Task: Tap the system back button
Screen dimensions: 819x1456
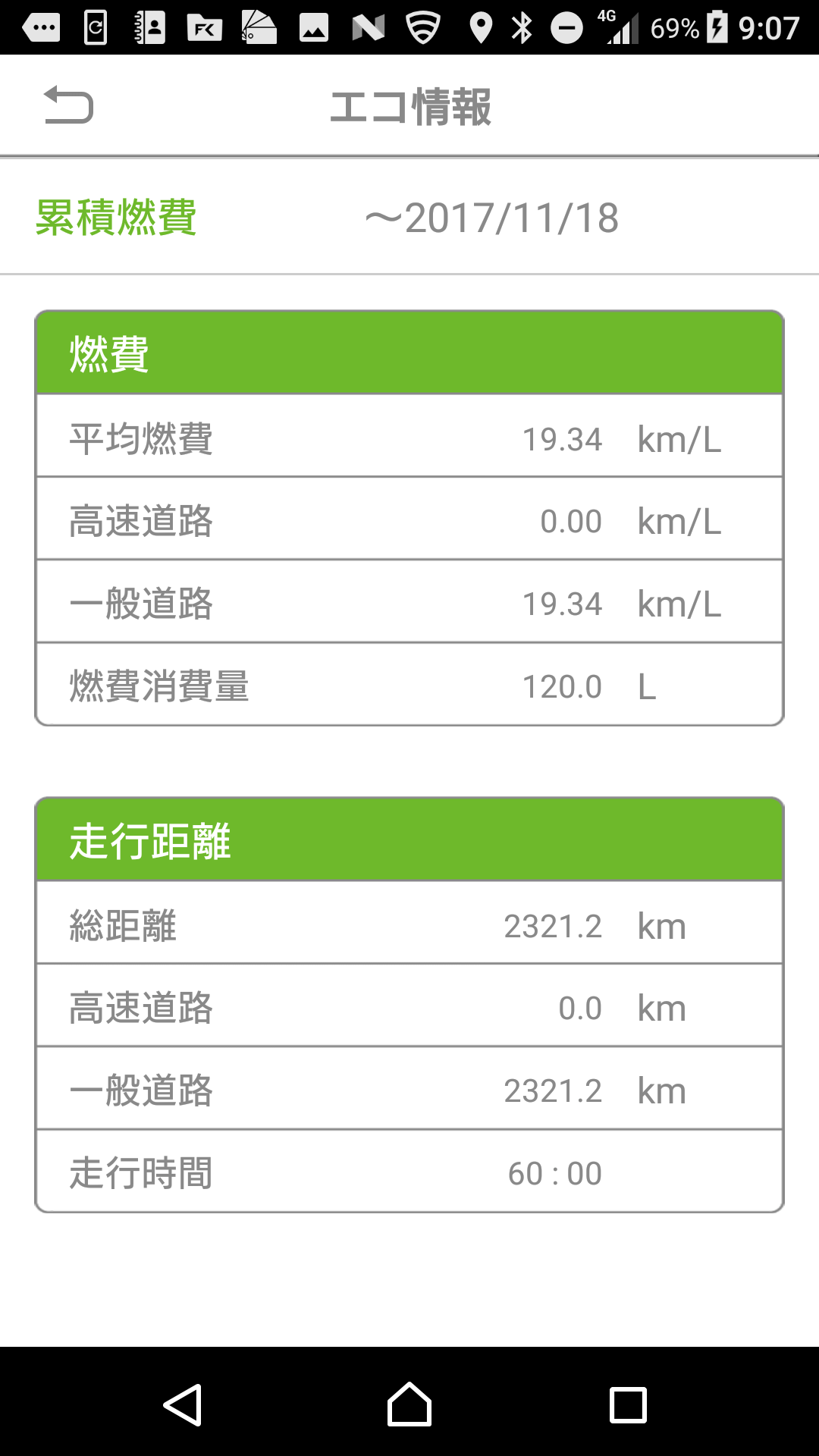Action: [183, 1404]
